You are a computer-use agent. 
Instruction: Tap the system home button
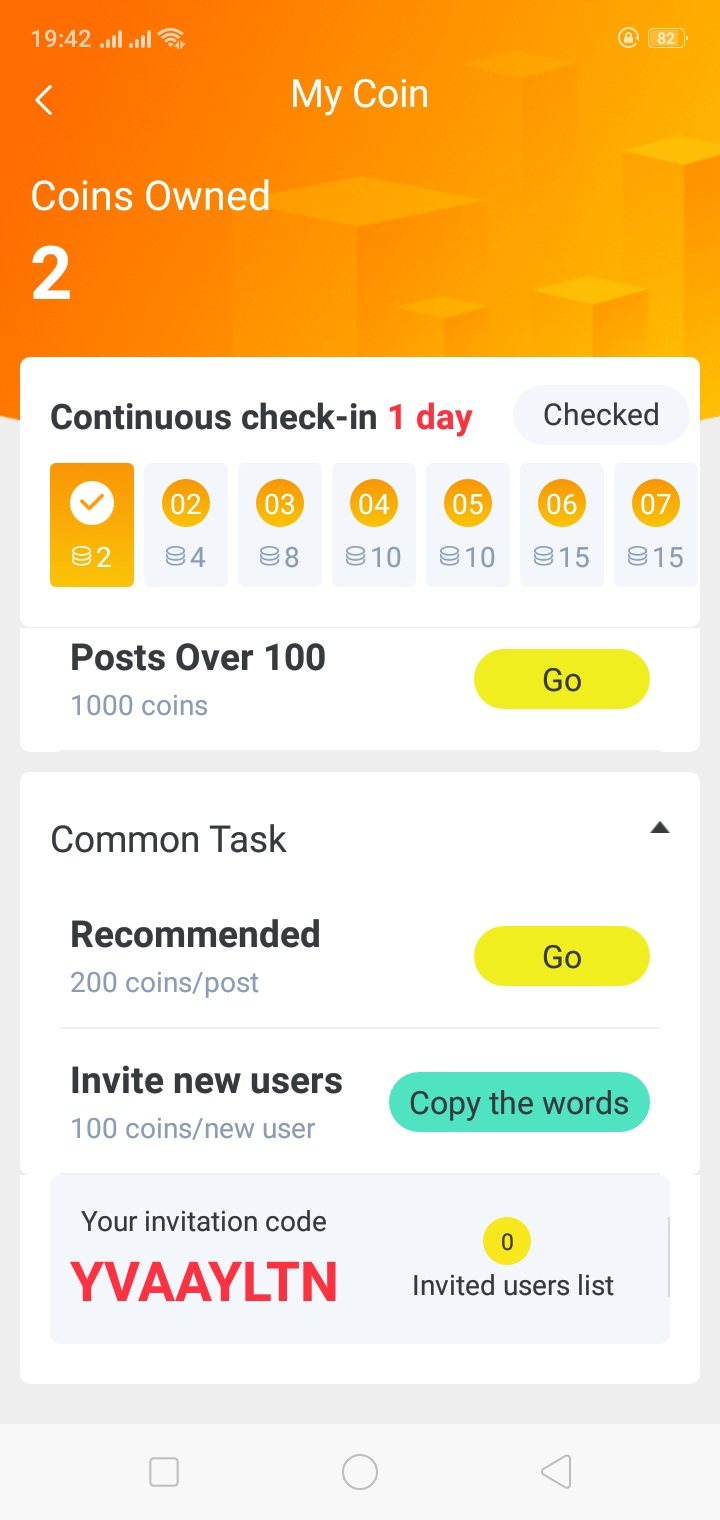point(360,1472)
